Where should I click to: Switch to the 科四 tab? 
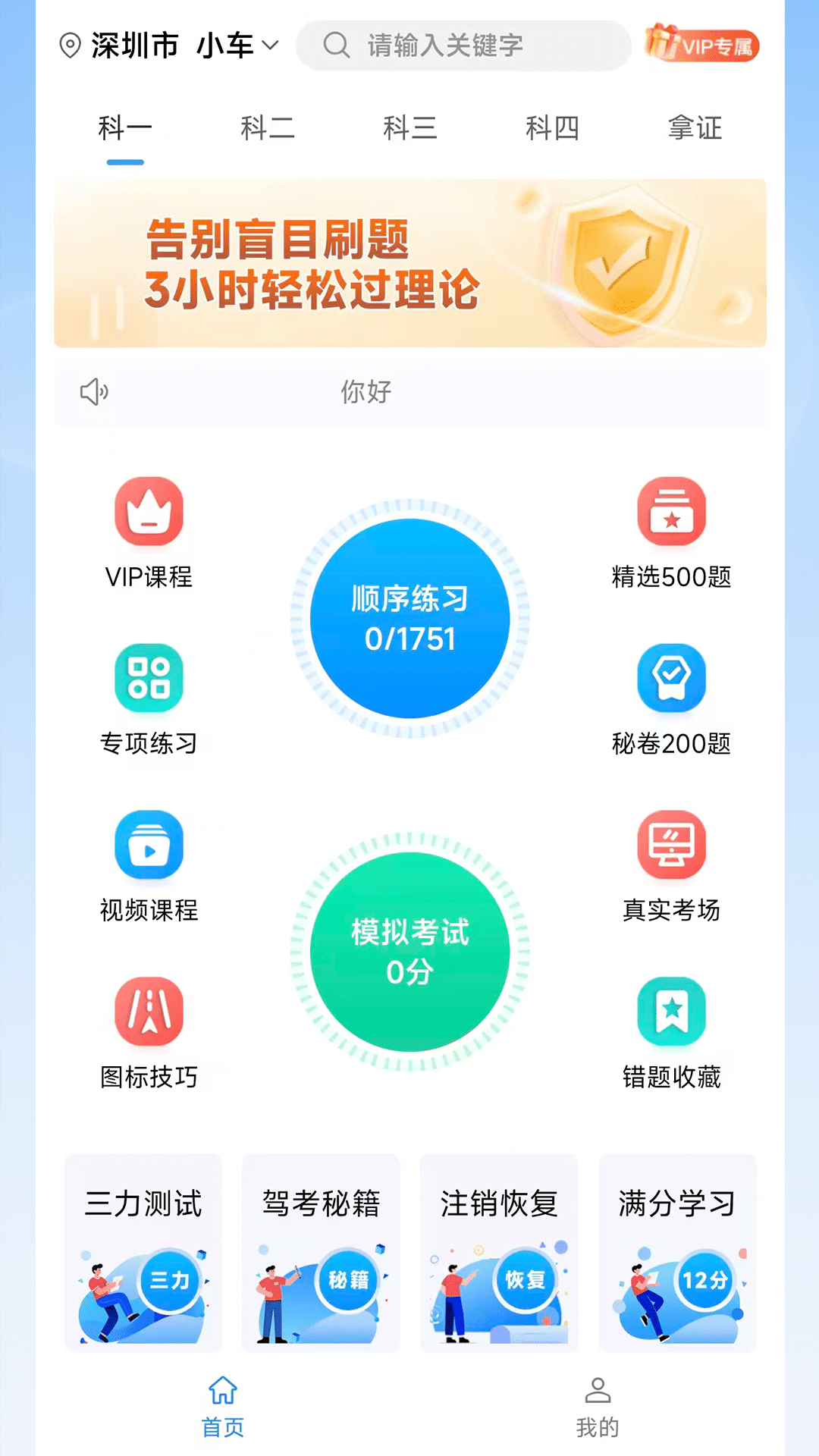click(x=553, y=127)
